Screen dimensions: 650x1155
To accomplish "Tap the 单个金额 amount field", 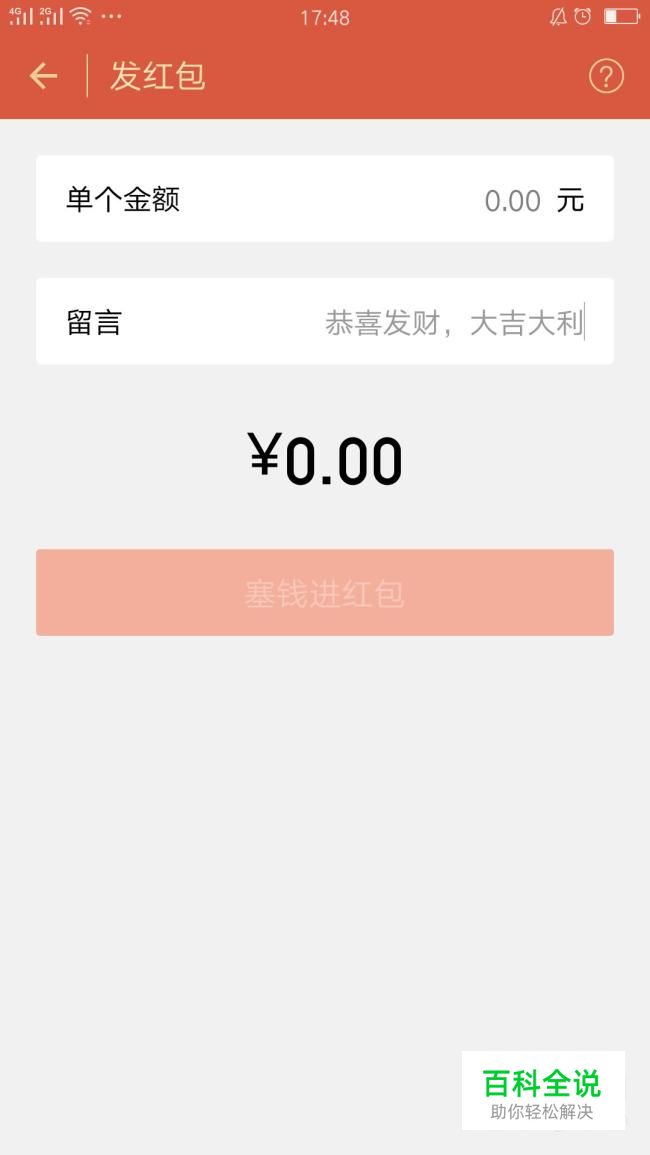I will 325,199.
